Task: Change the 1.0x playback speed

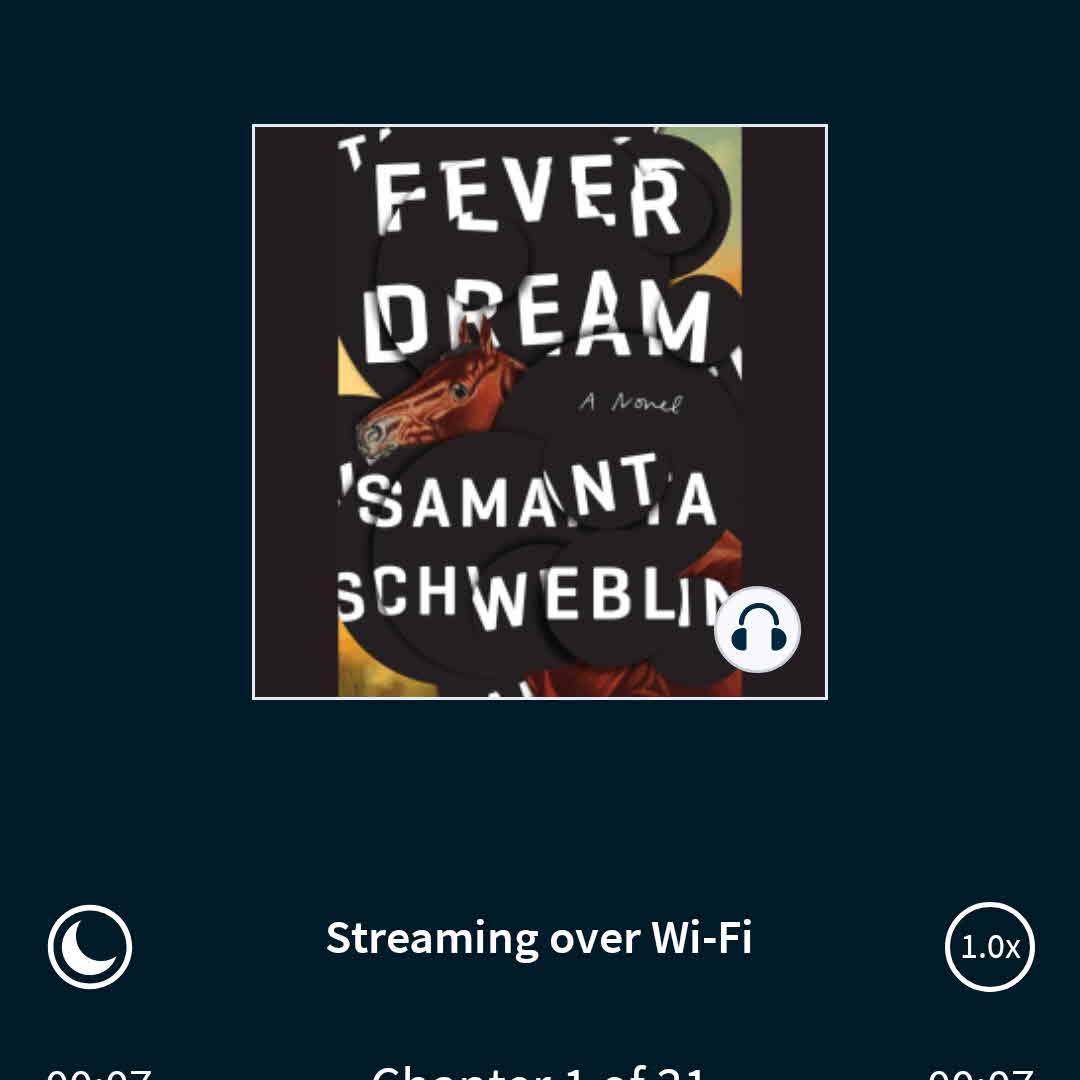Action: pyautogui.click(x=989, y=946)
